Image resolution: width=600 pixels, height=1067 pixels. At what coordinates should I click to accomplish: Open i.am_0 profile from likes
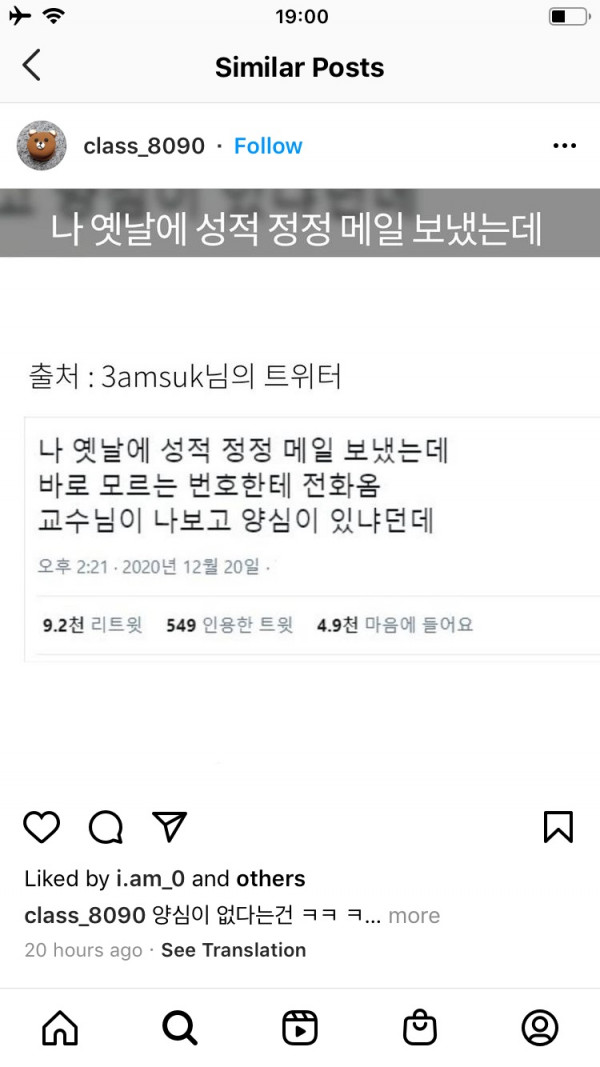tap(150, 879)
